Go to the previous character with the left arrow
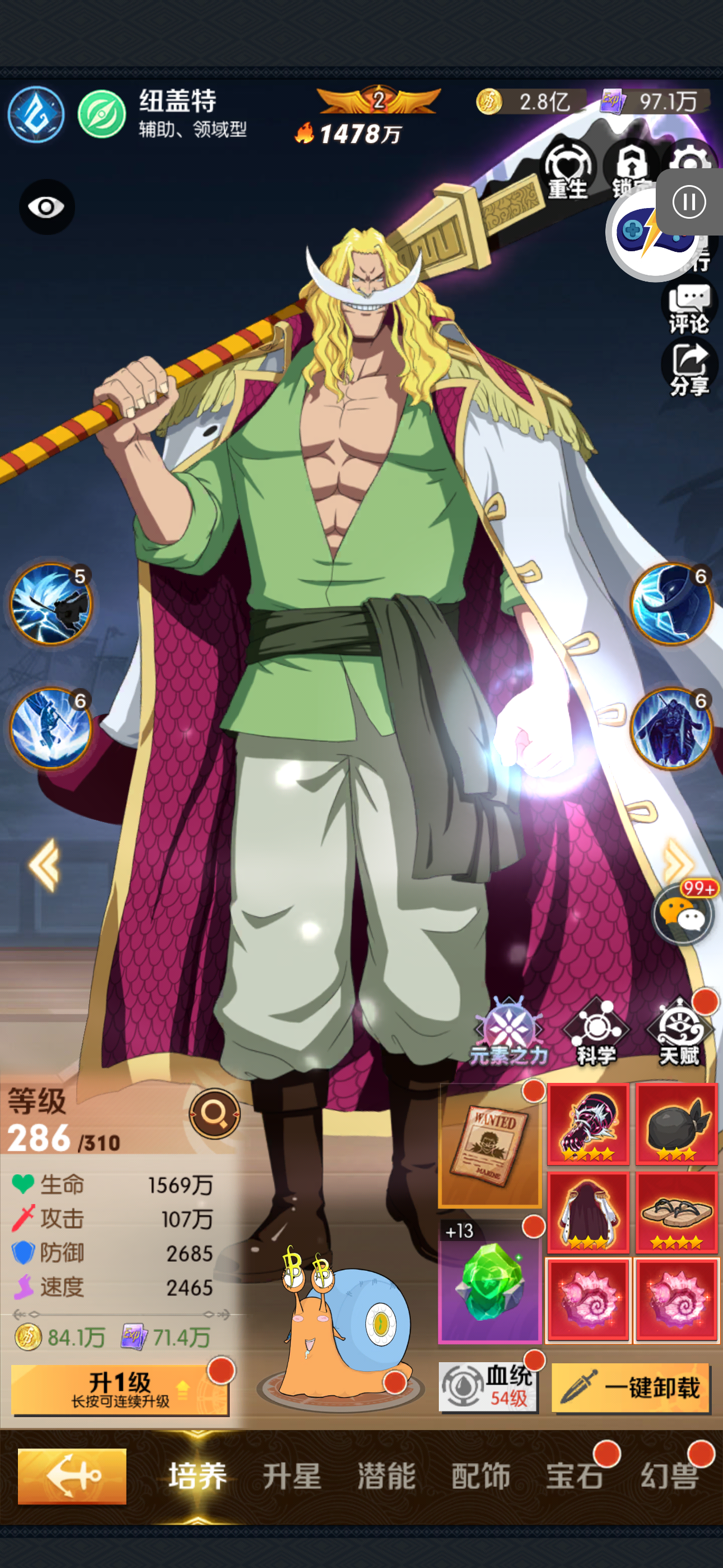This screenshot has width=723, height=1568. (x=44, y=864)
